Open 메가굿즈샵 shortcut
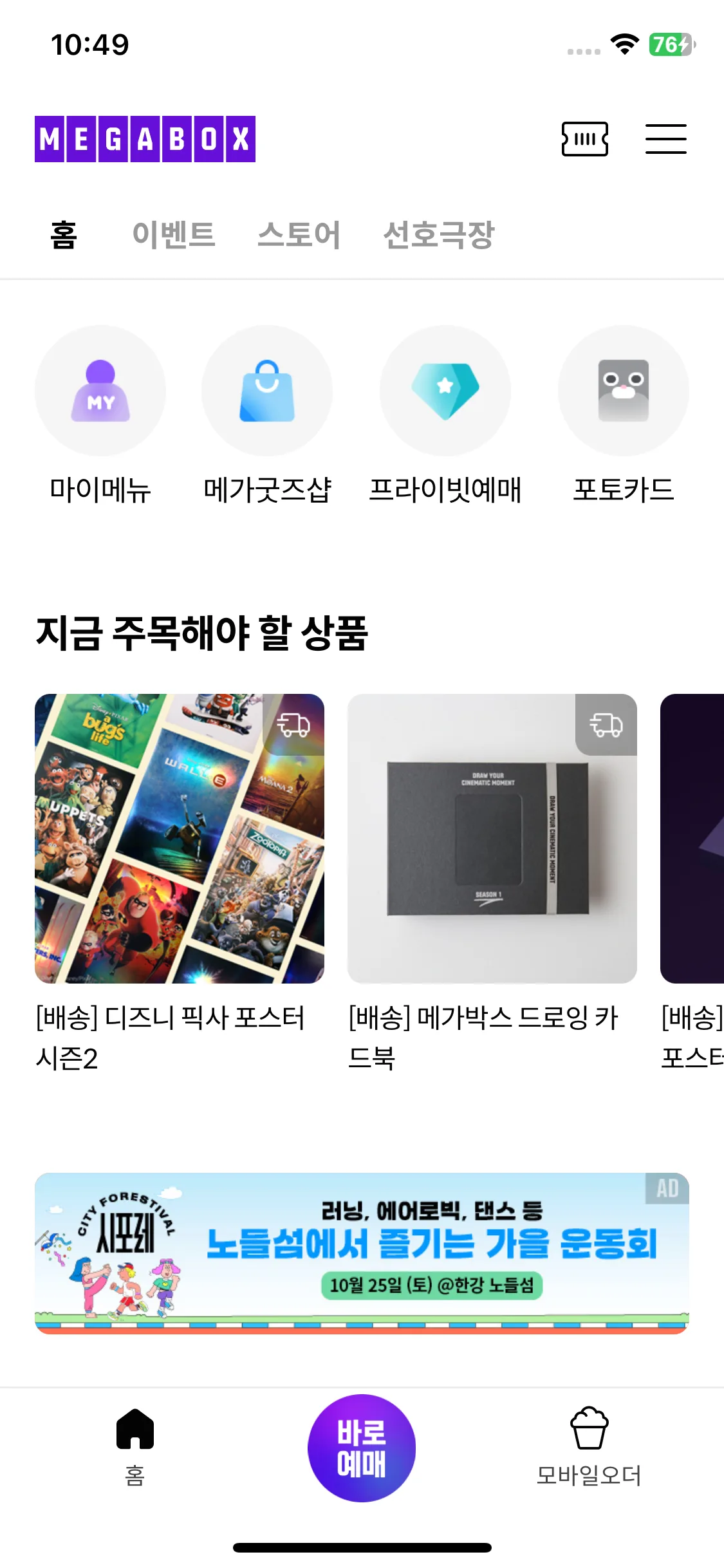The height and width of the screenshot is (1568, 724). click(267, 416)
